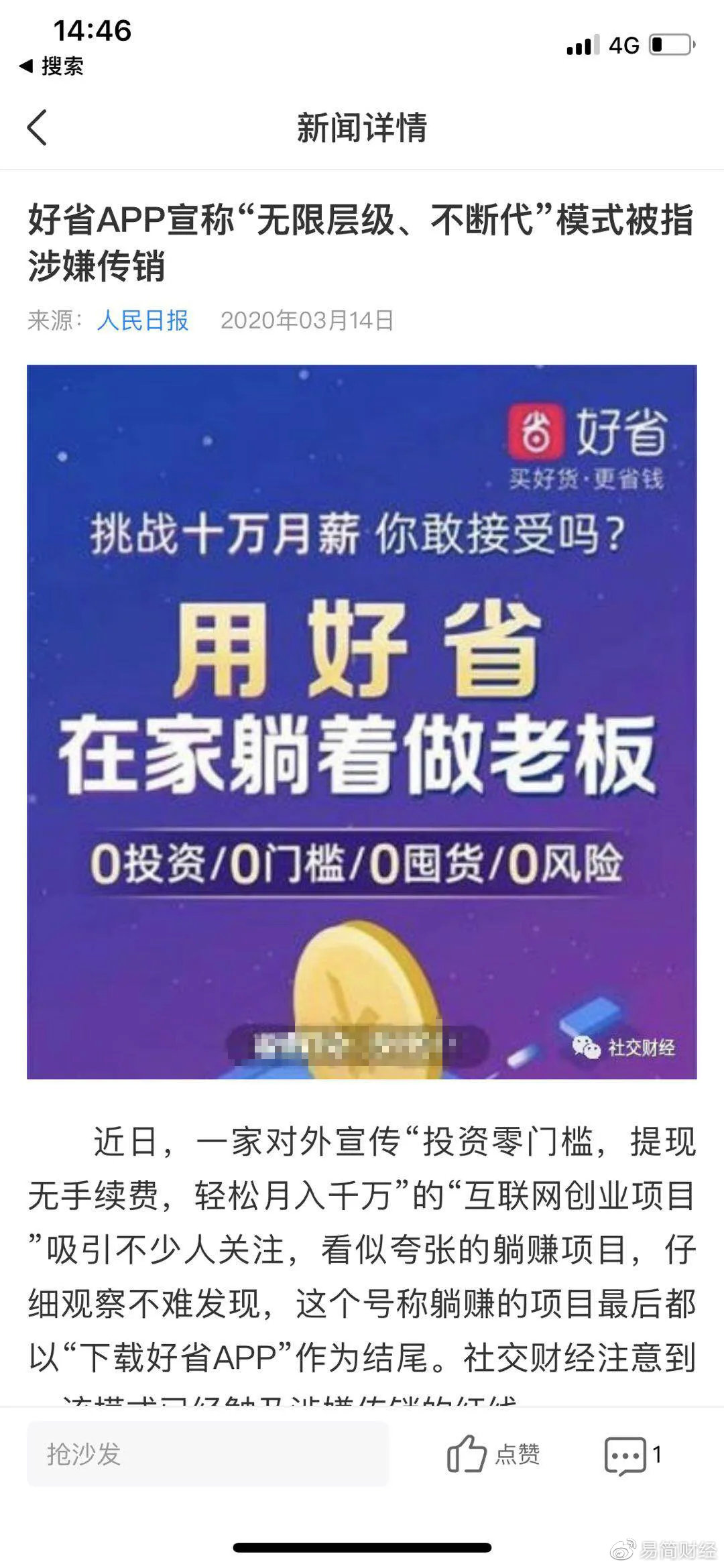Screen dimensions: 724x1568
Task: Open the 人民日报 source link
Action: click(143, 320)
